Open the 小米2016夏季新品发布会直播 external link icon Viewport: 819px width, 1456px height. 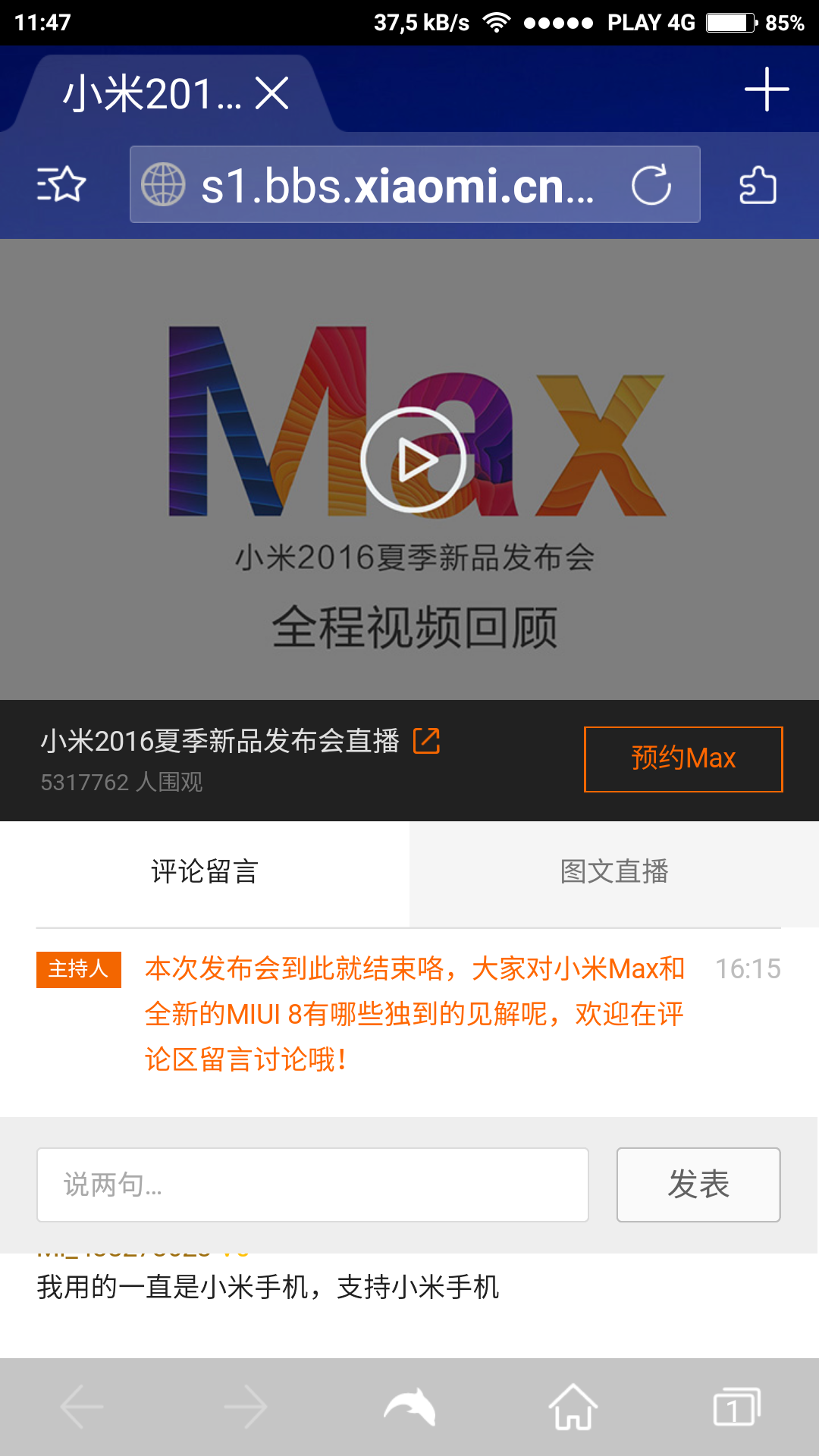(x=426, y=740)
